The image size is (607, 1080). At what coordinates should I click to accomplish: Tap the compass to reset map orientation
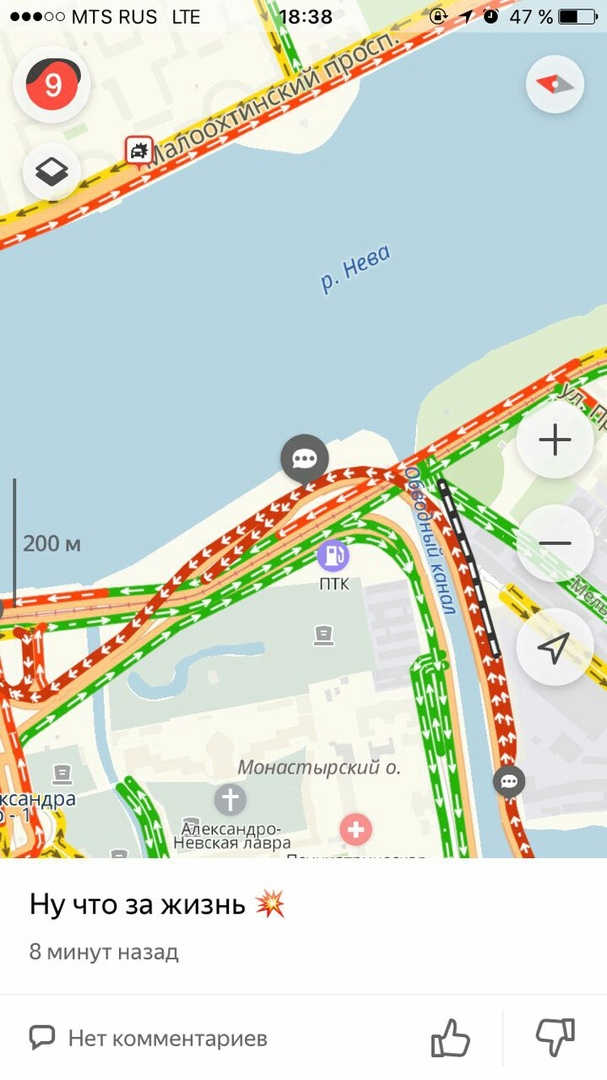pyautogui.click(x=555, y=84)
